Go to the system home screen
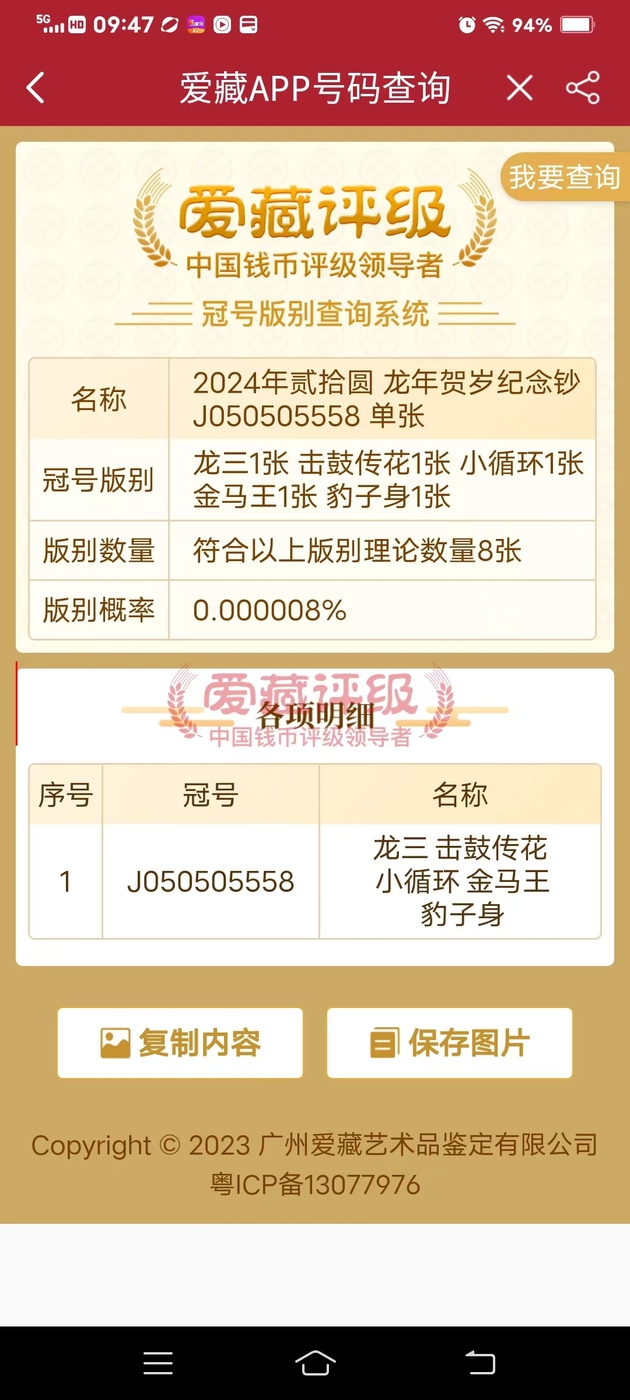The width and height of the screenshot is (630, 1400). click(x=315, y=1363)
